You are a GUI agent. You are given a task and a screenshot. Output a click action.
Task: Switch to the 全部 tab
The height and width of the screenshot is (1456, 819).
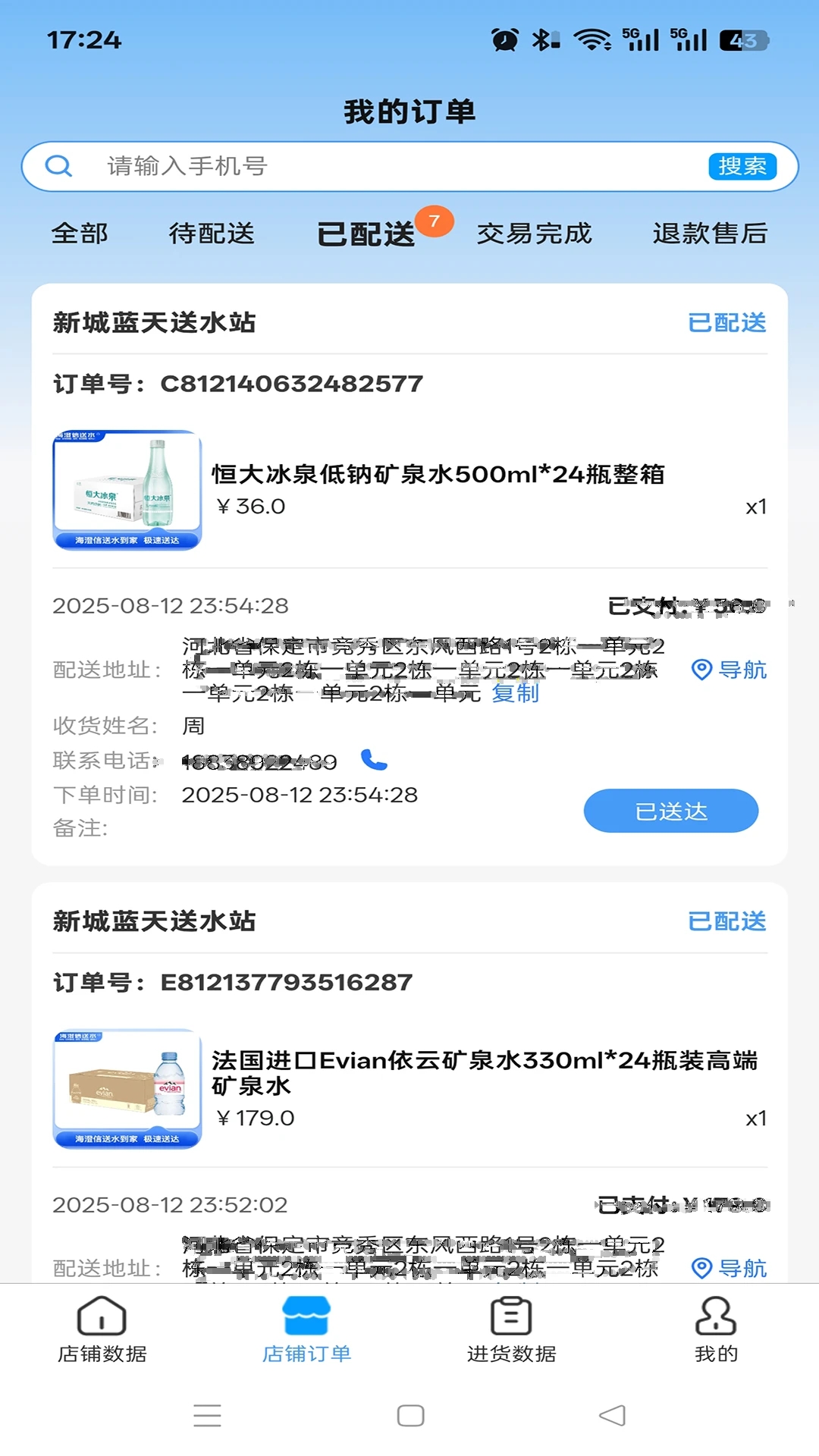pyautogui.click(x=80, y=234)
